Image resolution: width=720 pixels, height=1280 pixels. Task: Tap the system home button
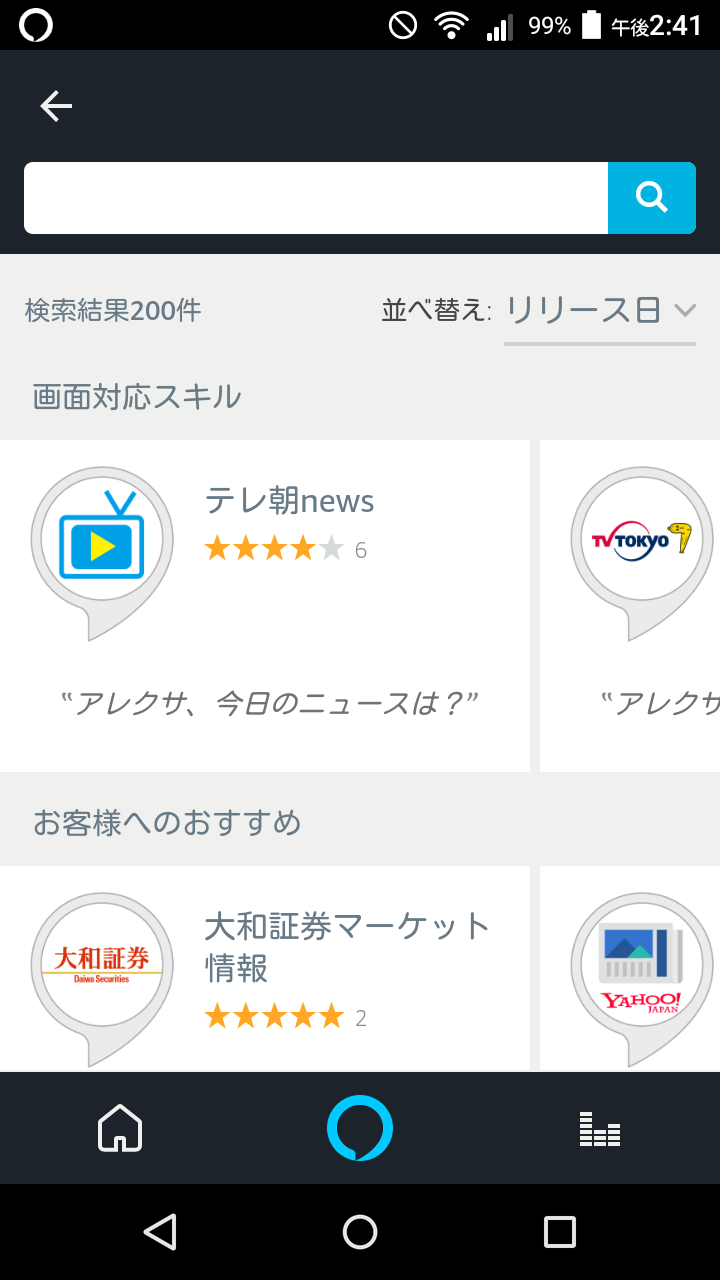(360, 1232)
